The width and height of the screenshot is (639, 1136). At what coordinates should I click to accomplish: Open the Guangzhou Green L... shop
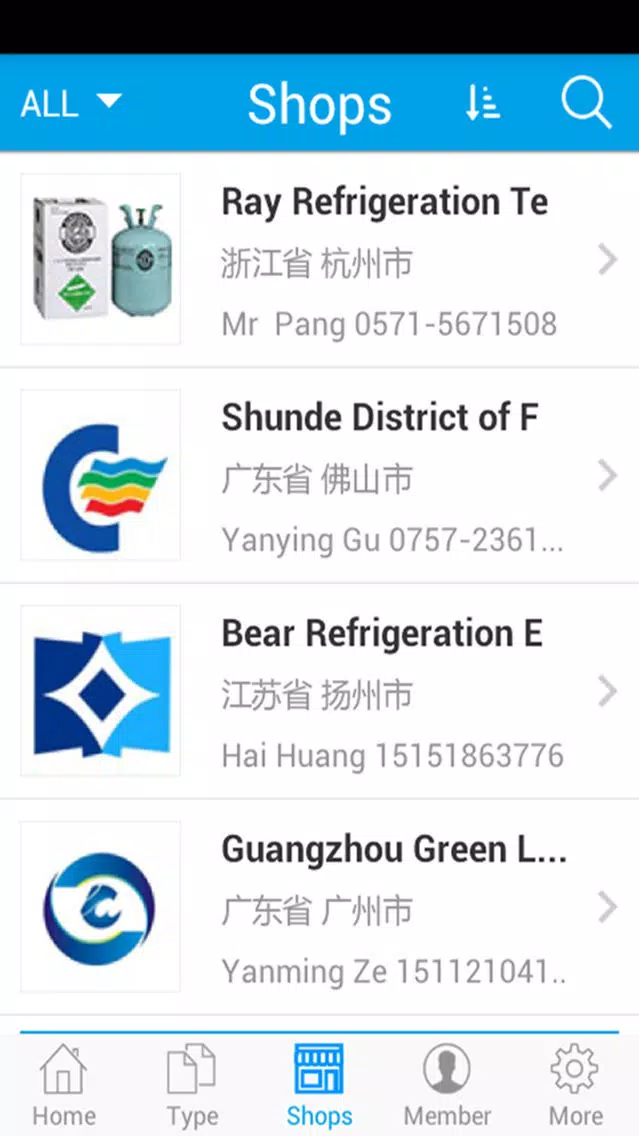320,907
